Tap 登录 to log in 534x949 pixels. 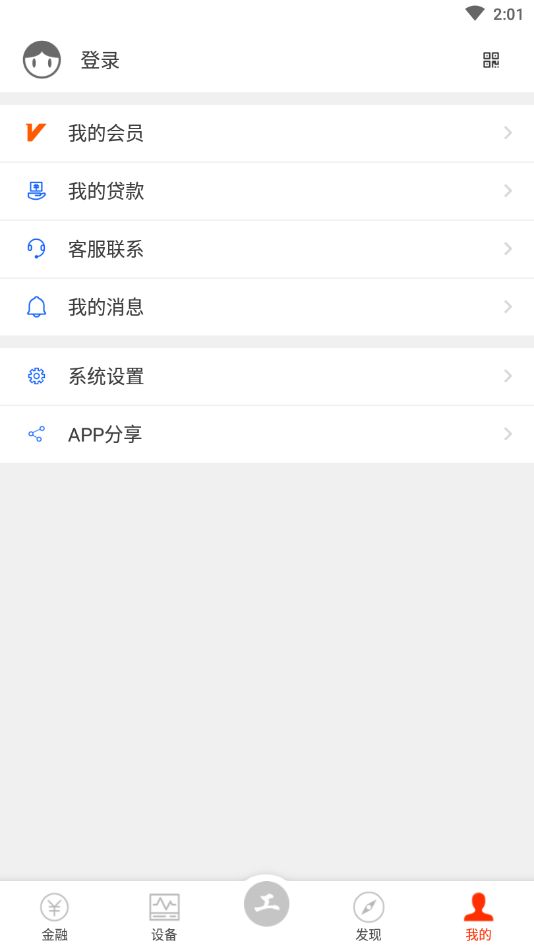click(x=100, y=61)
